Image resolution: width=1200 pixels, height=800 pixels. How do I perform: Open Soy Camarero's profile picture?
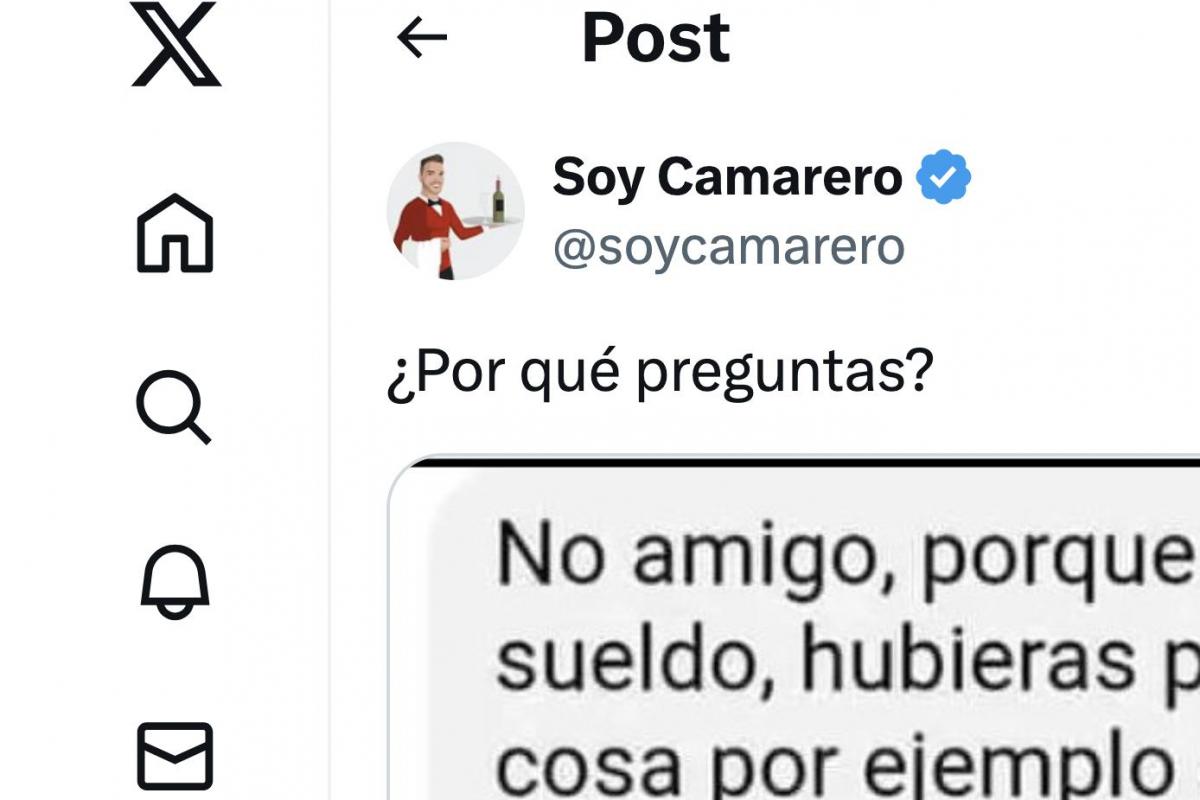pos(455,210)
